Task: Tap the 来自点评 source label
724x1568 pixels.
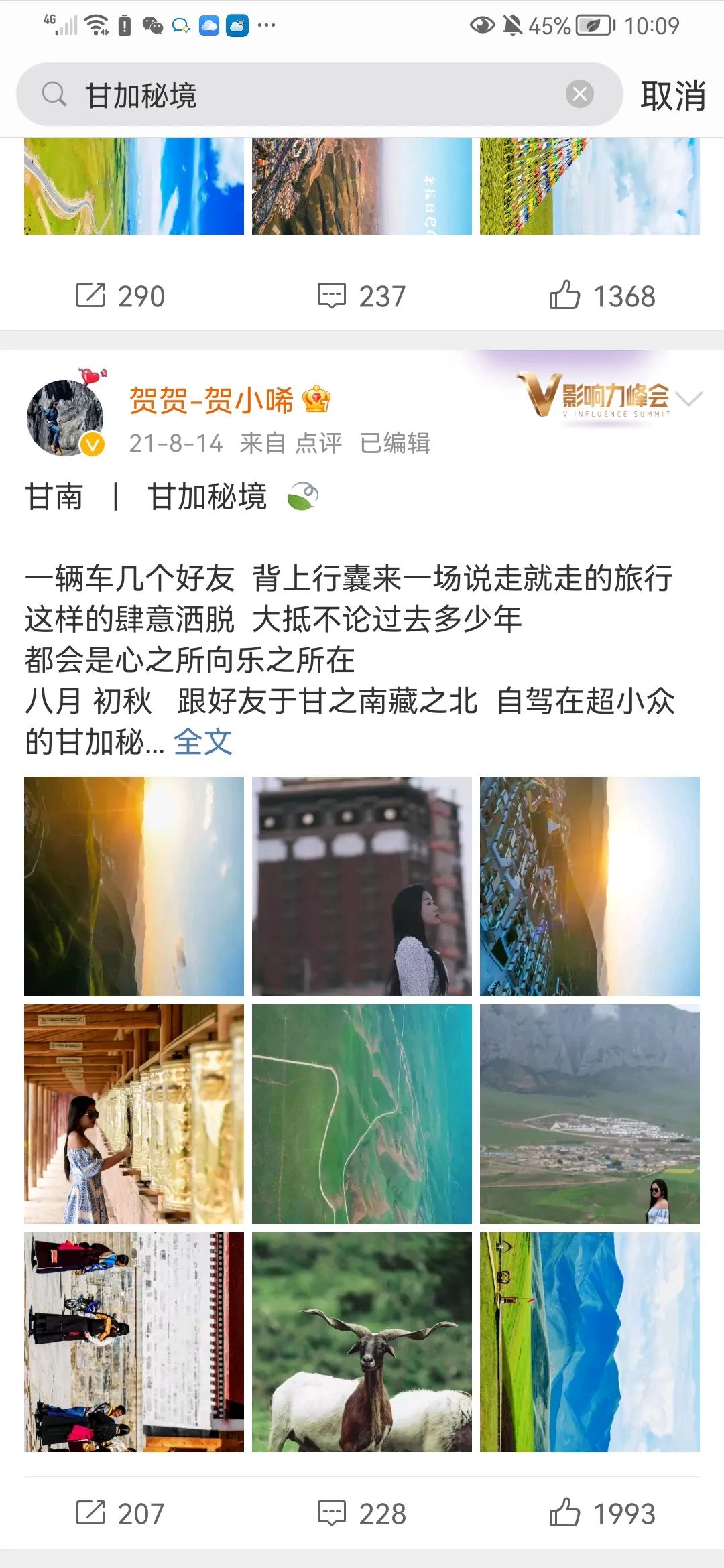Action: click(292, 443)
